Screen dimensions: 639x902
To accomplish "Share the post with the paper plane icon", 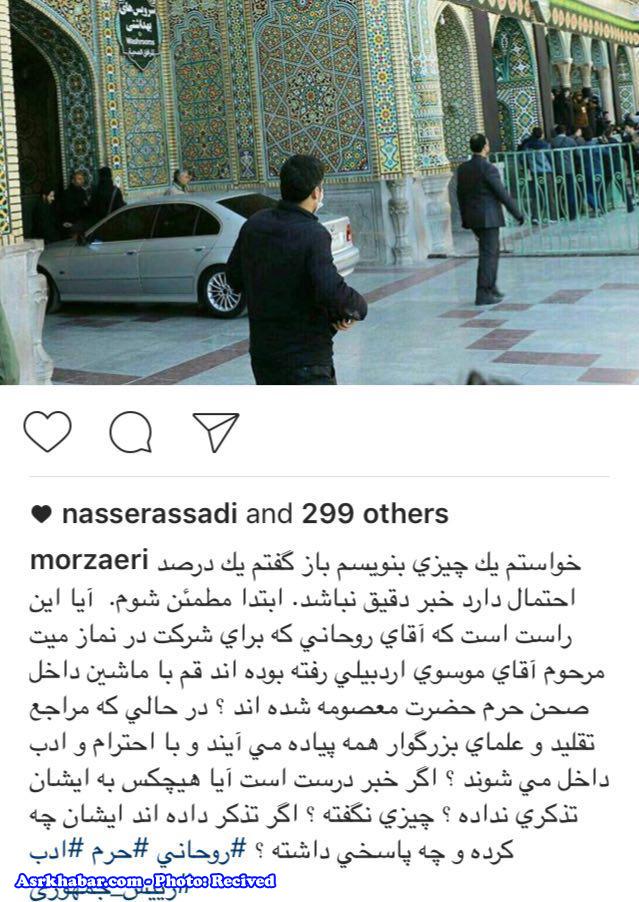I will point(216,432).
